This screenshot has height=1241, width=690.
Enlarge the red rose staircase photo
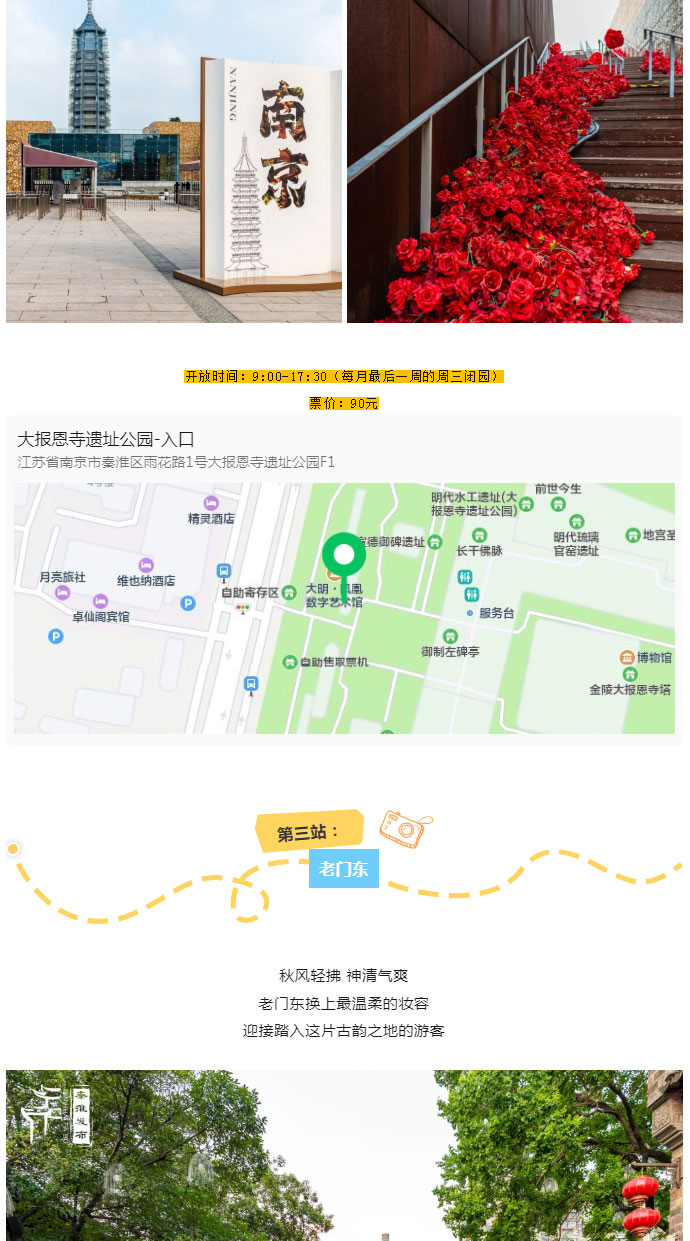515,161
